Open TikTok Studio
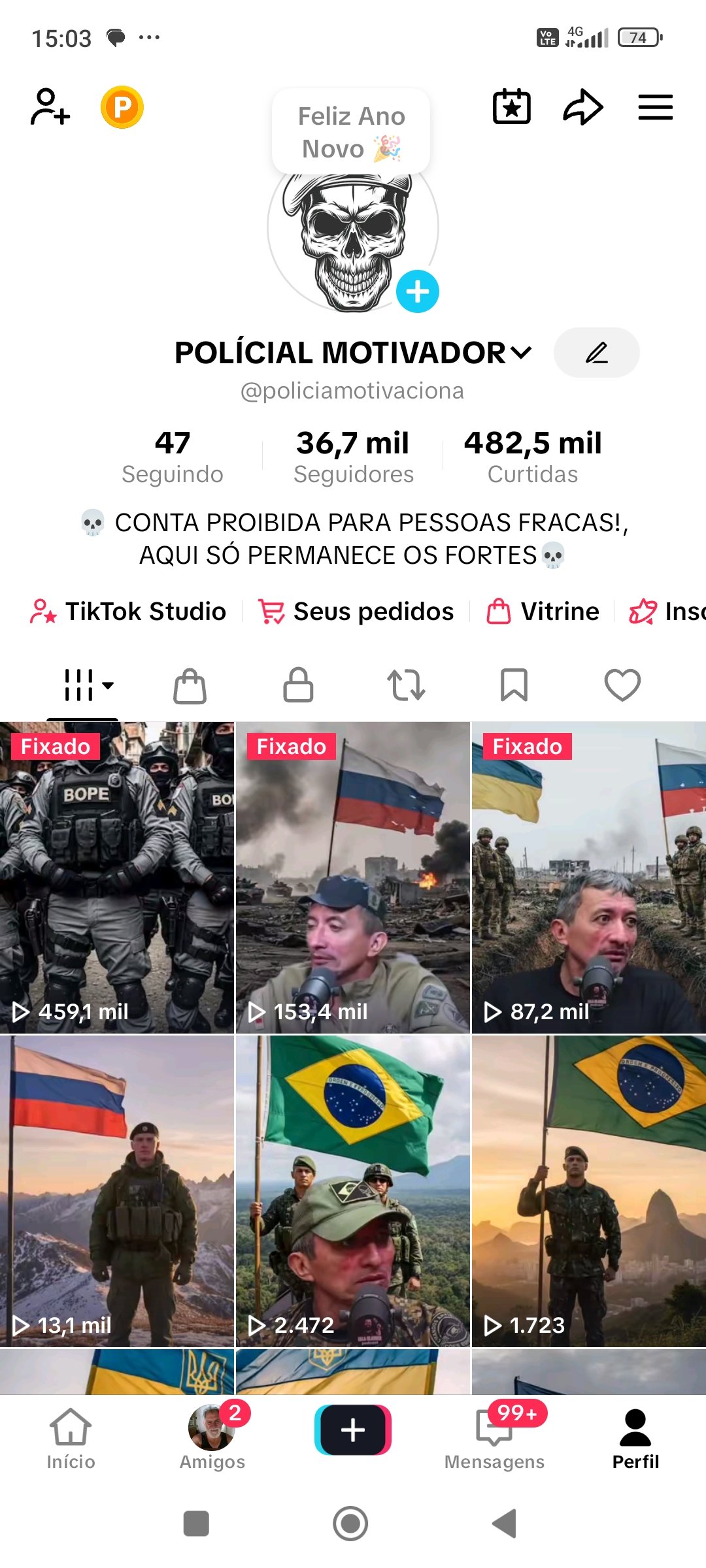 click(129, 612)
